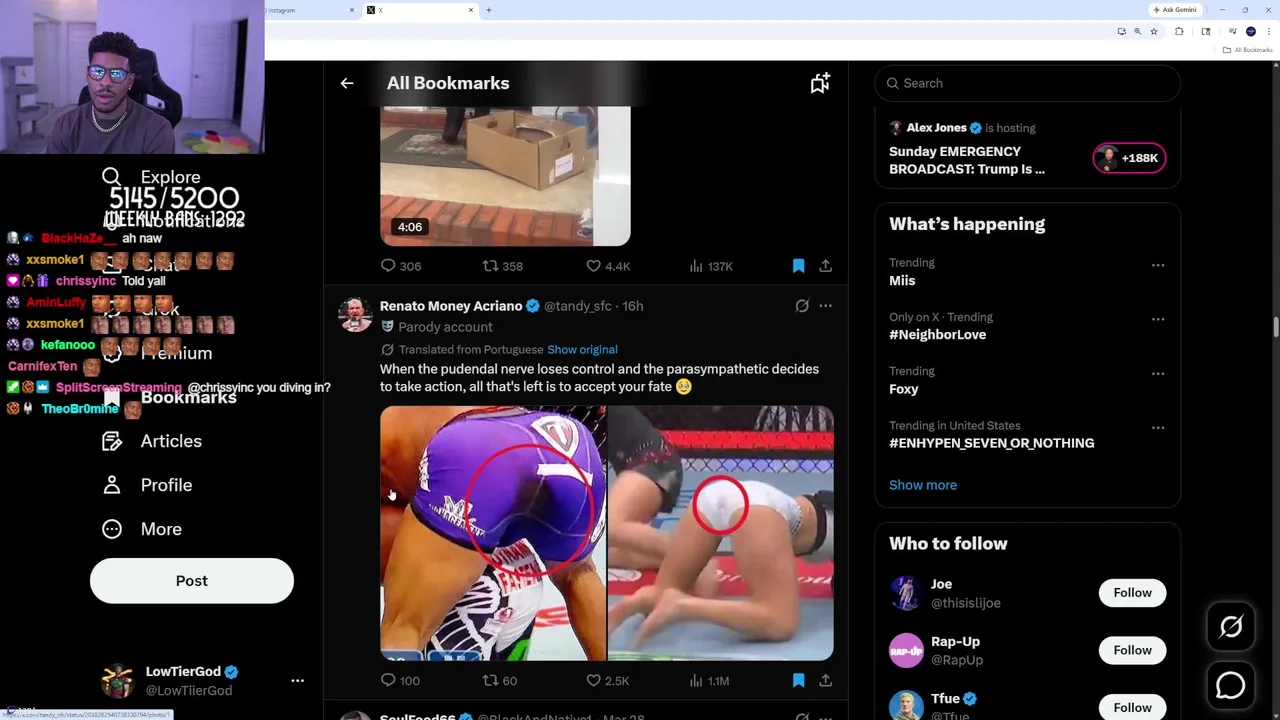Open the messages chat bubble

[1230, 685]
